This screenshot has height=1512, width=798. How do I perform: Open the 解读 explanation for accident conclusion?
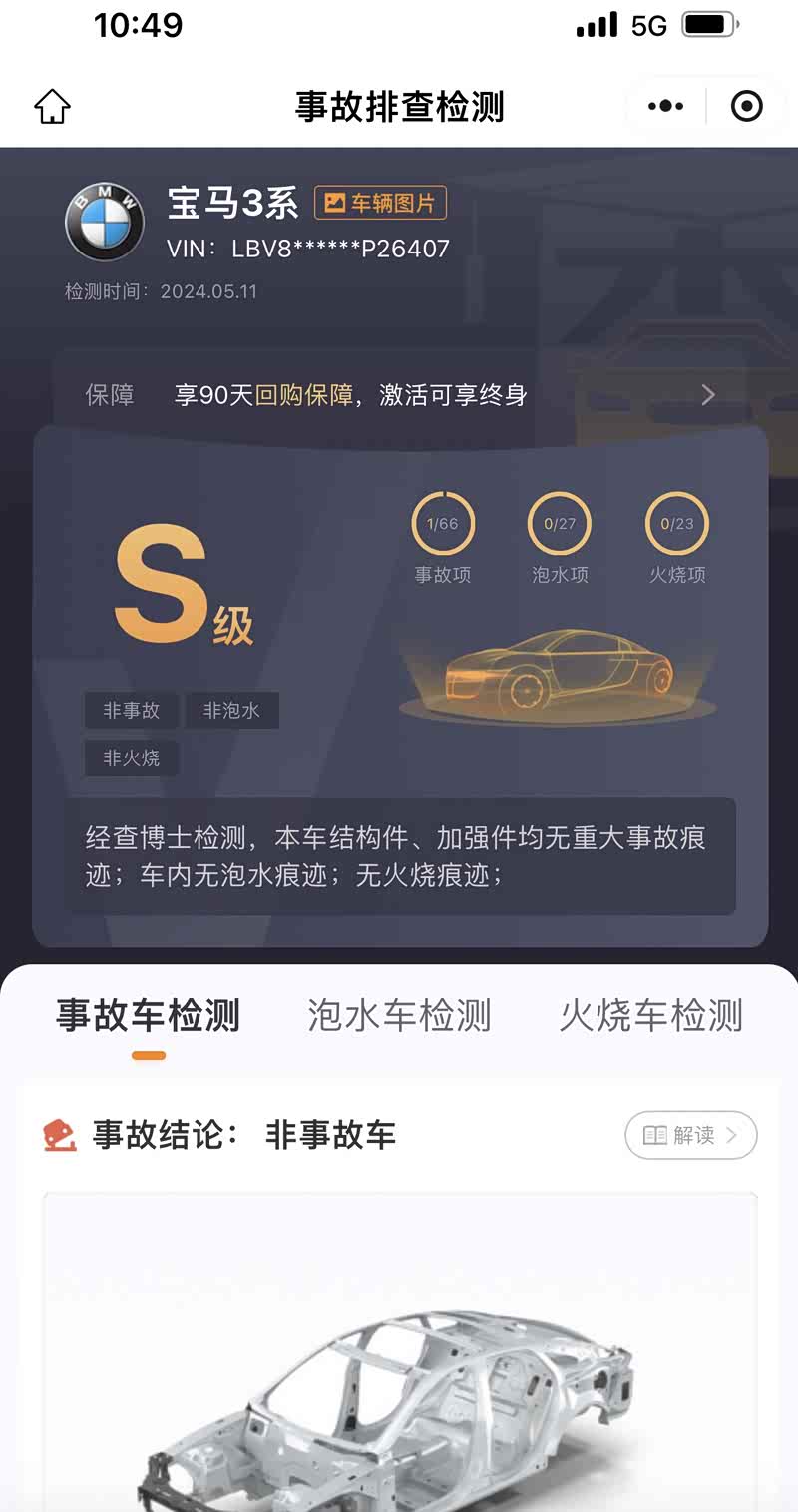[x=690, y=1135]
